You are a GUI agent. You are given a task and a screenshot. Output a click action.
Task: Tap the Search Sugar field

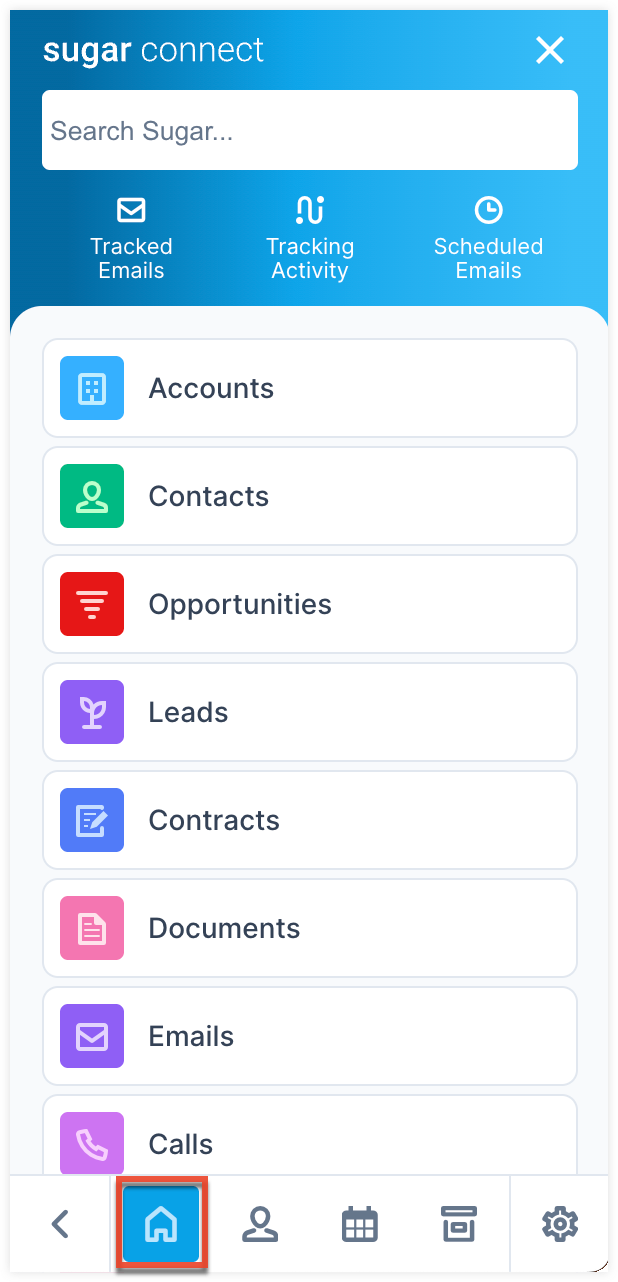pos(309,130)
